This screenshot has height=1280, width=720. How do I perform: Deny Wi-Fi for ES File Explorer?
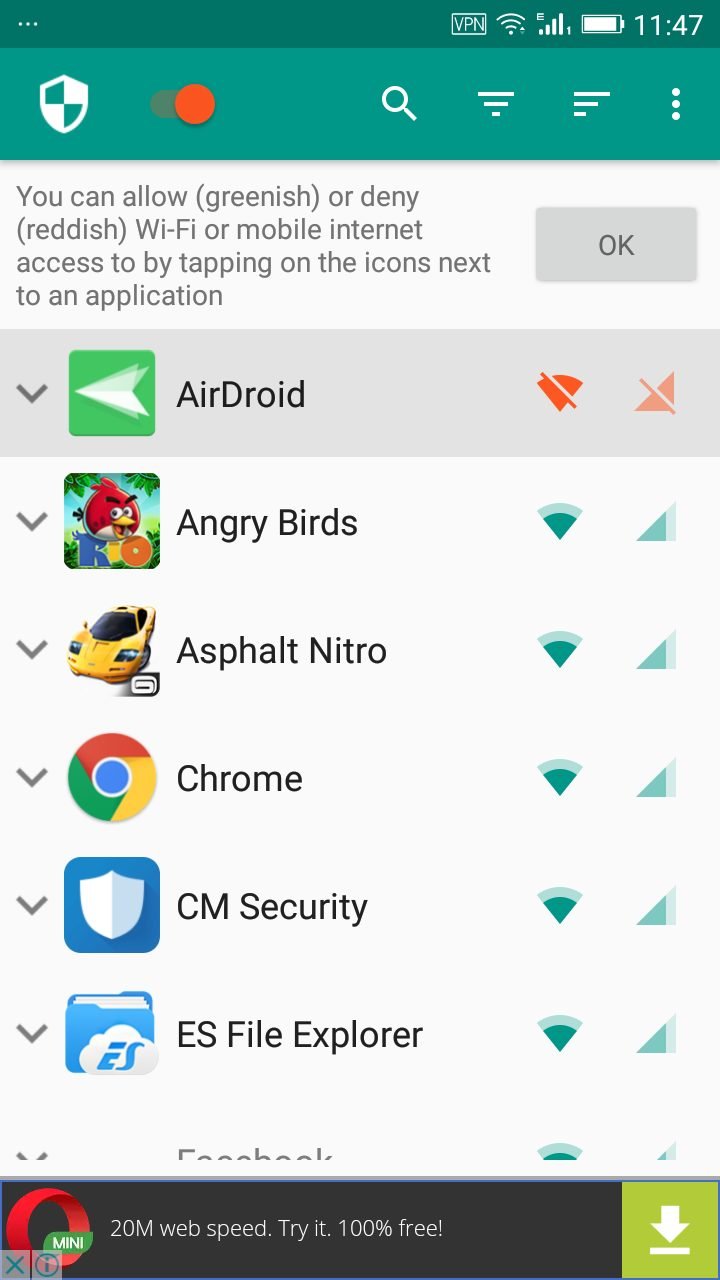[560, 1033]
